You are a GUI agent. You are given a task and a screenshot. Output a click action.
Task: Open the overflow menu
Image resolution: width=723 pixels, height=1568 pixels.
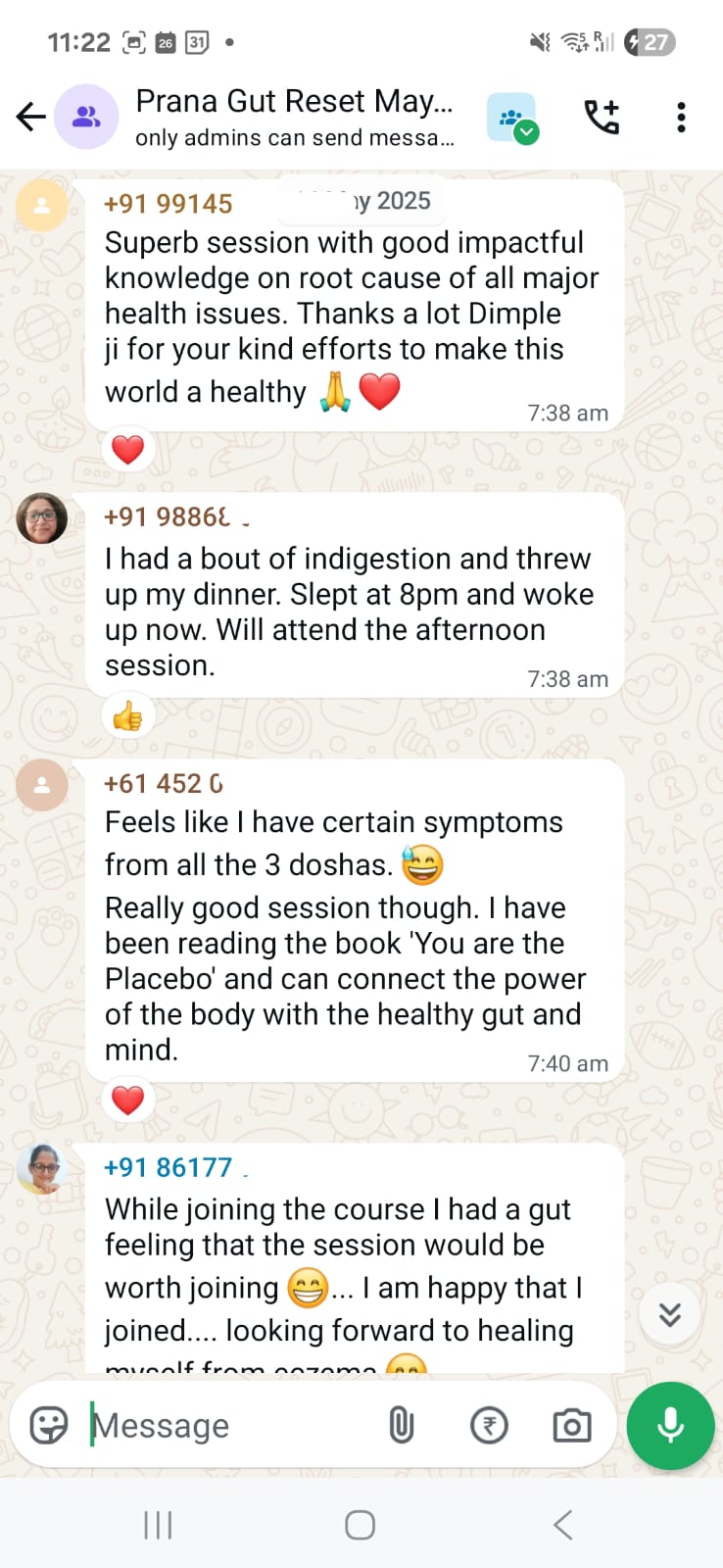coord(681,118)
